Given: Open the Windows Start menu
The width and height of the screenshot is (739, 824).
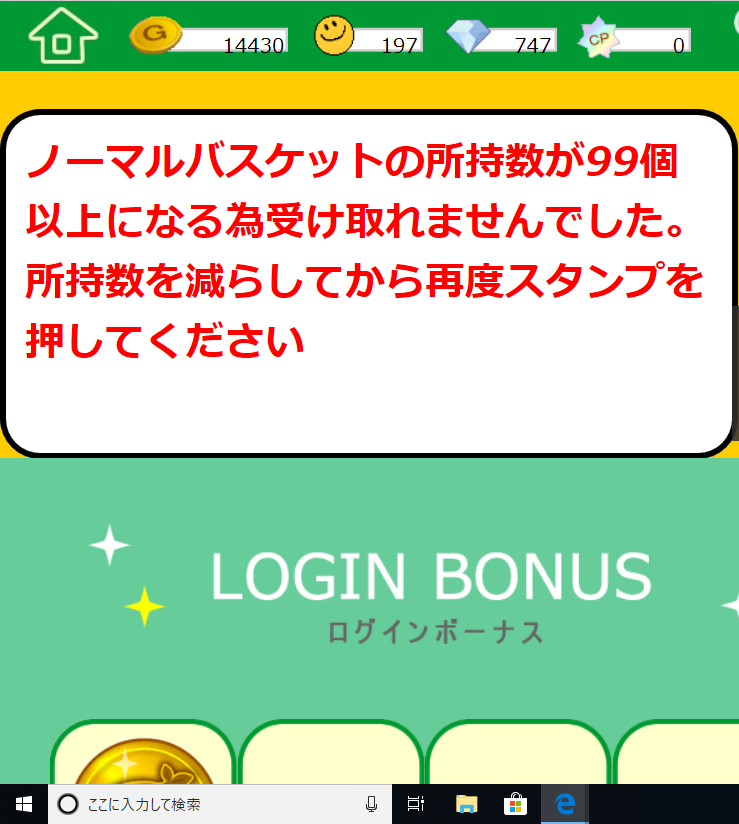Looking at the screenshot, I should click(23, 804).
